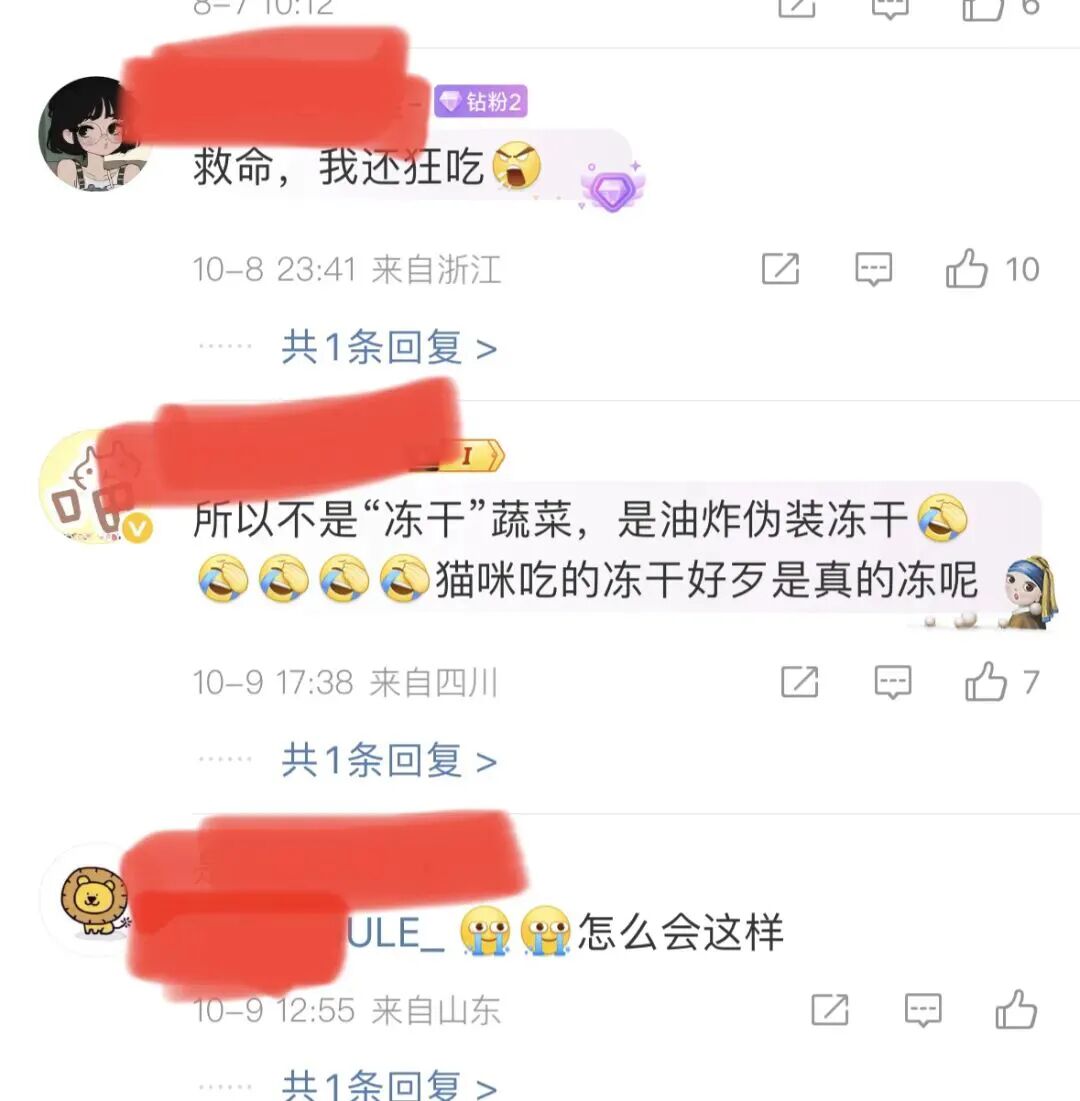Repost the comment posted 10-8 23:41

pos(780,270)
